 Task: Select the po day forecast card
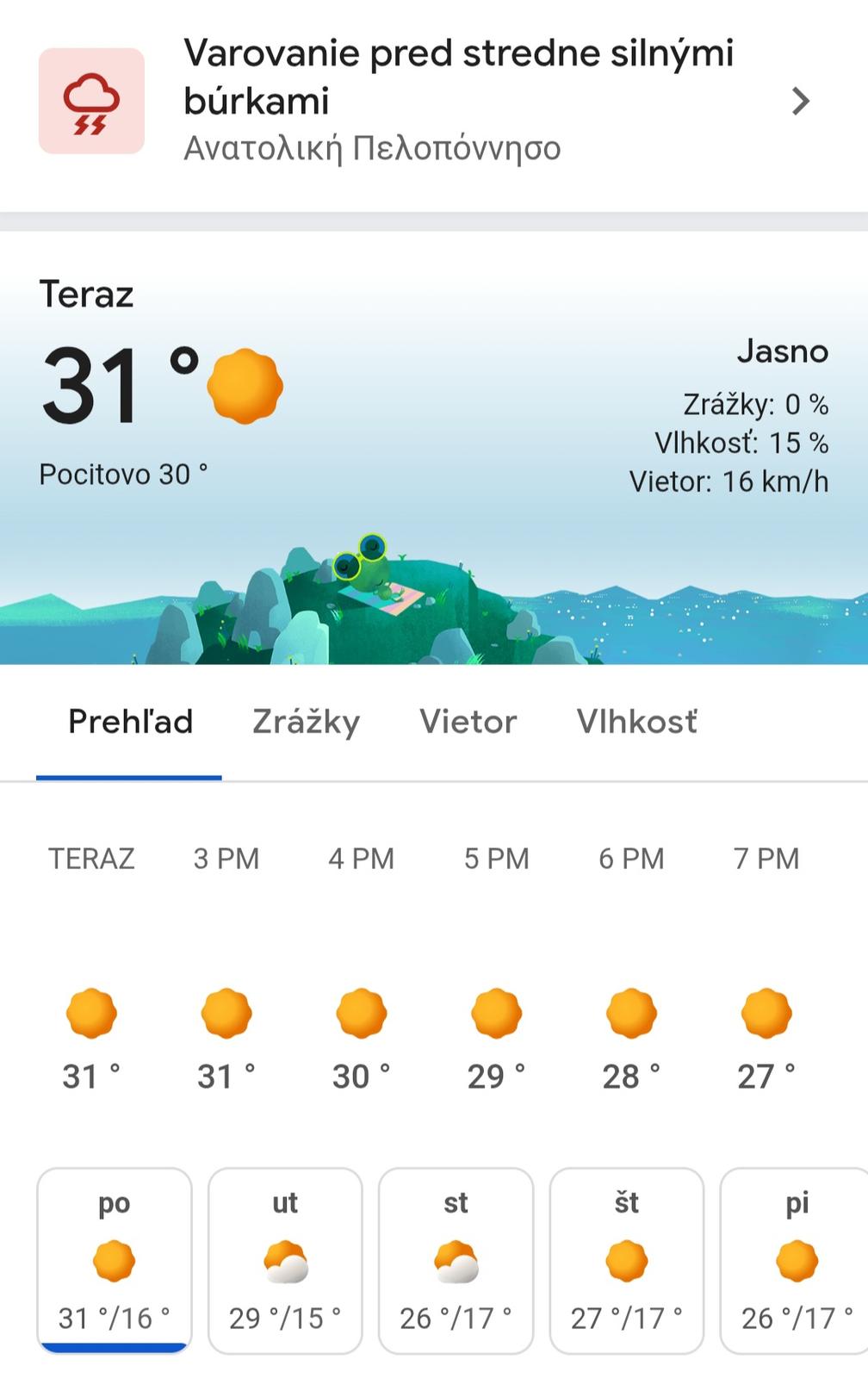[x=114, y=1260]
